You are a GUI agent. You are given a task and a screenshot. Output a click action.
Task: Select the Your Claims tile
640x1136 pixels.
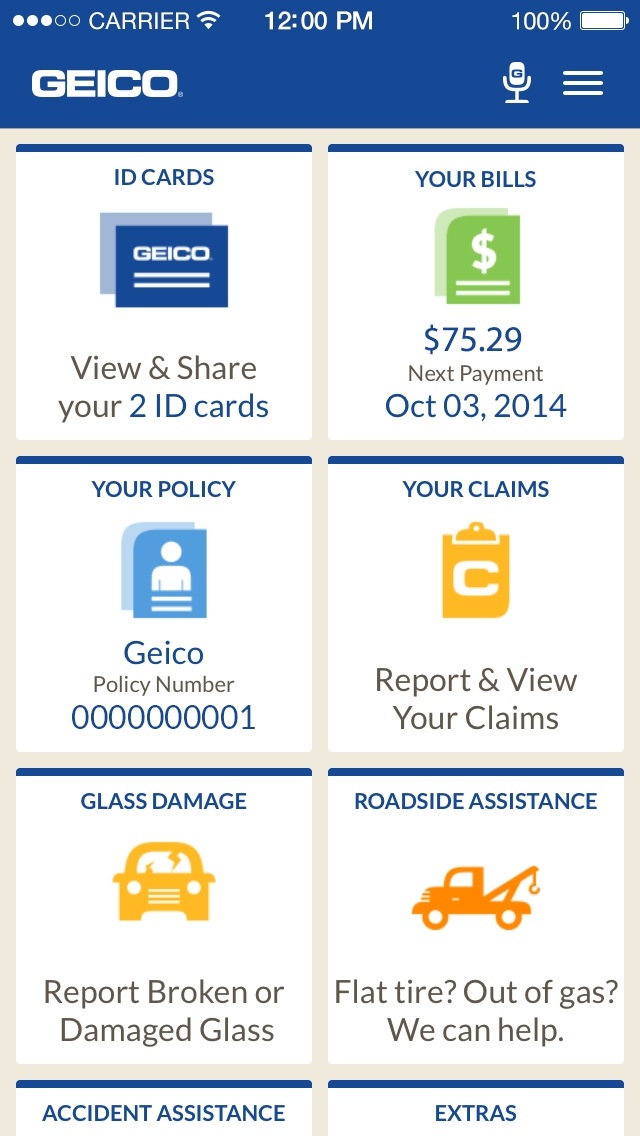(x=476, y=604)
